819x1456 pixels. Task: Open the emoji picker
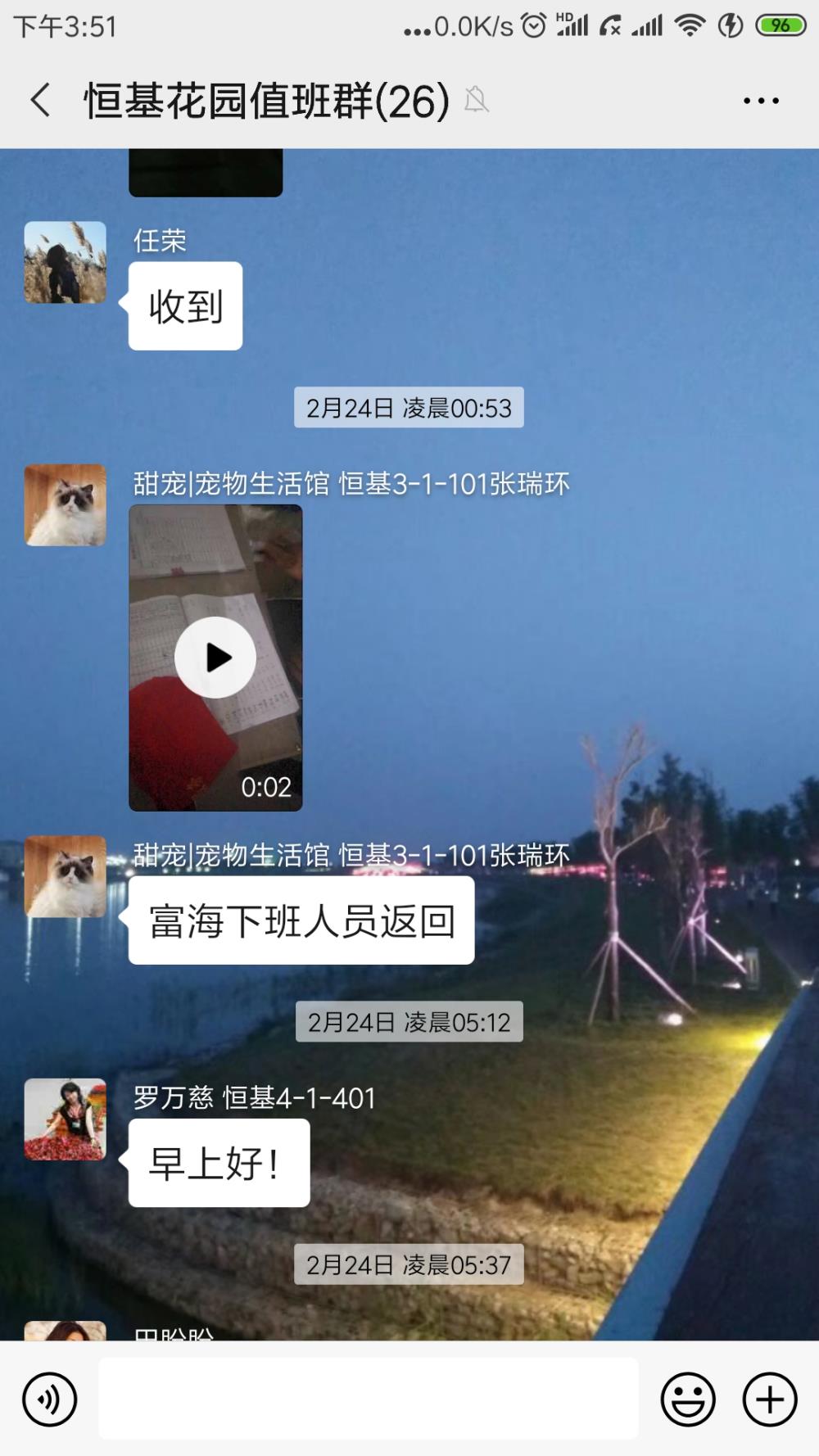(688, 1399)
